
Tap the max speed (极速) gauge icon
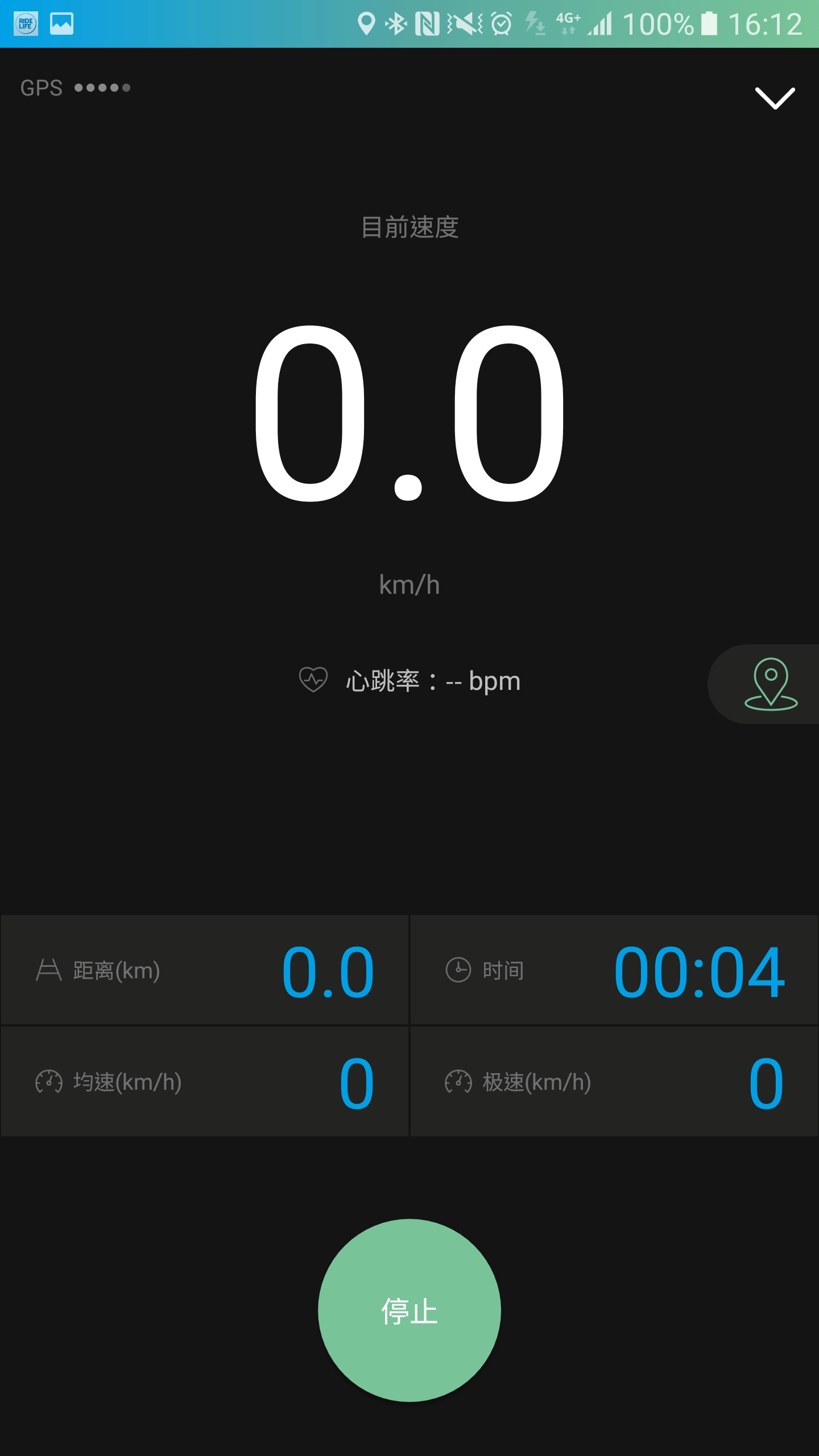pos(458,1079)
